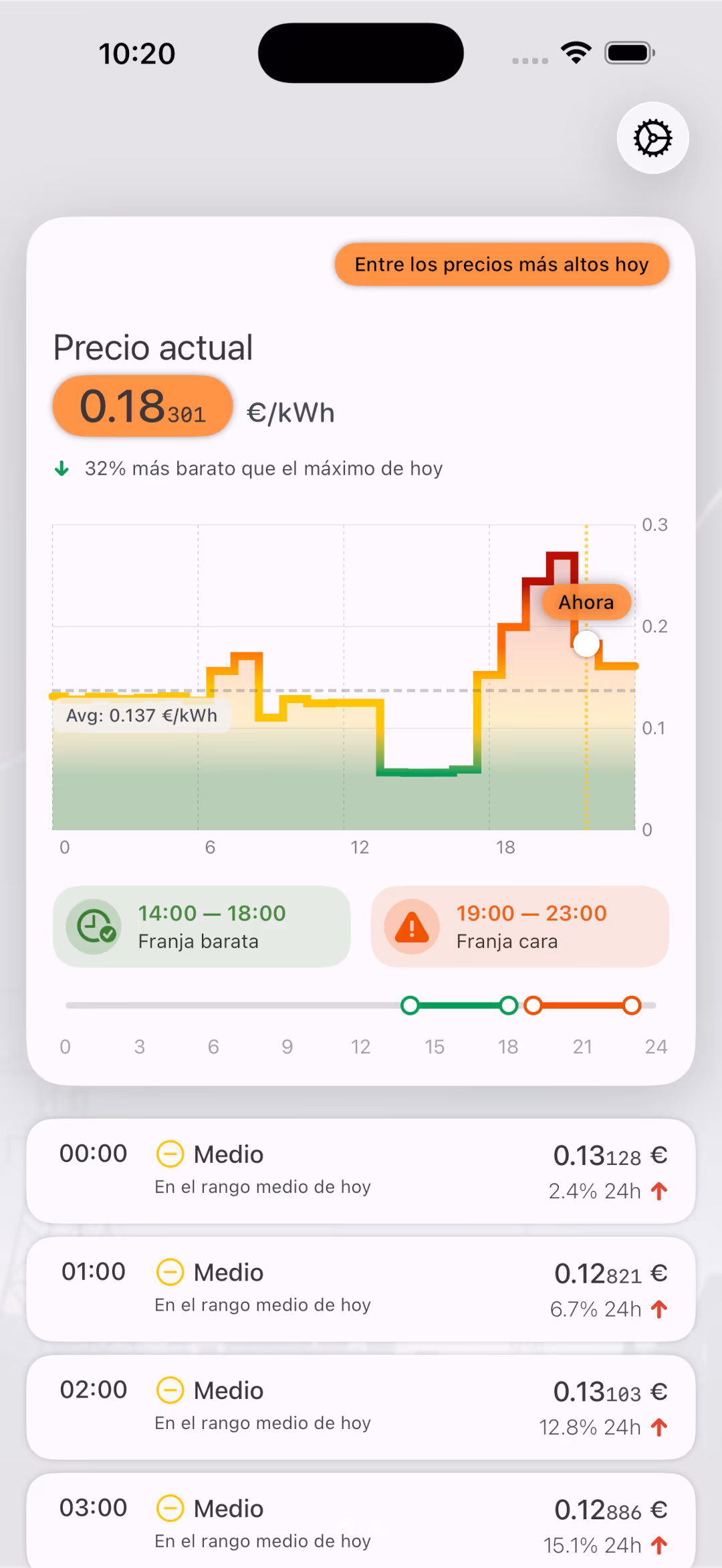The height and width of the screenshot is (1568, 722).
Task: Select the white current price dot on the chart
Action: click(586, 644)
